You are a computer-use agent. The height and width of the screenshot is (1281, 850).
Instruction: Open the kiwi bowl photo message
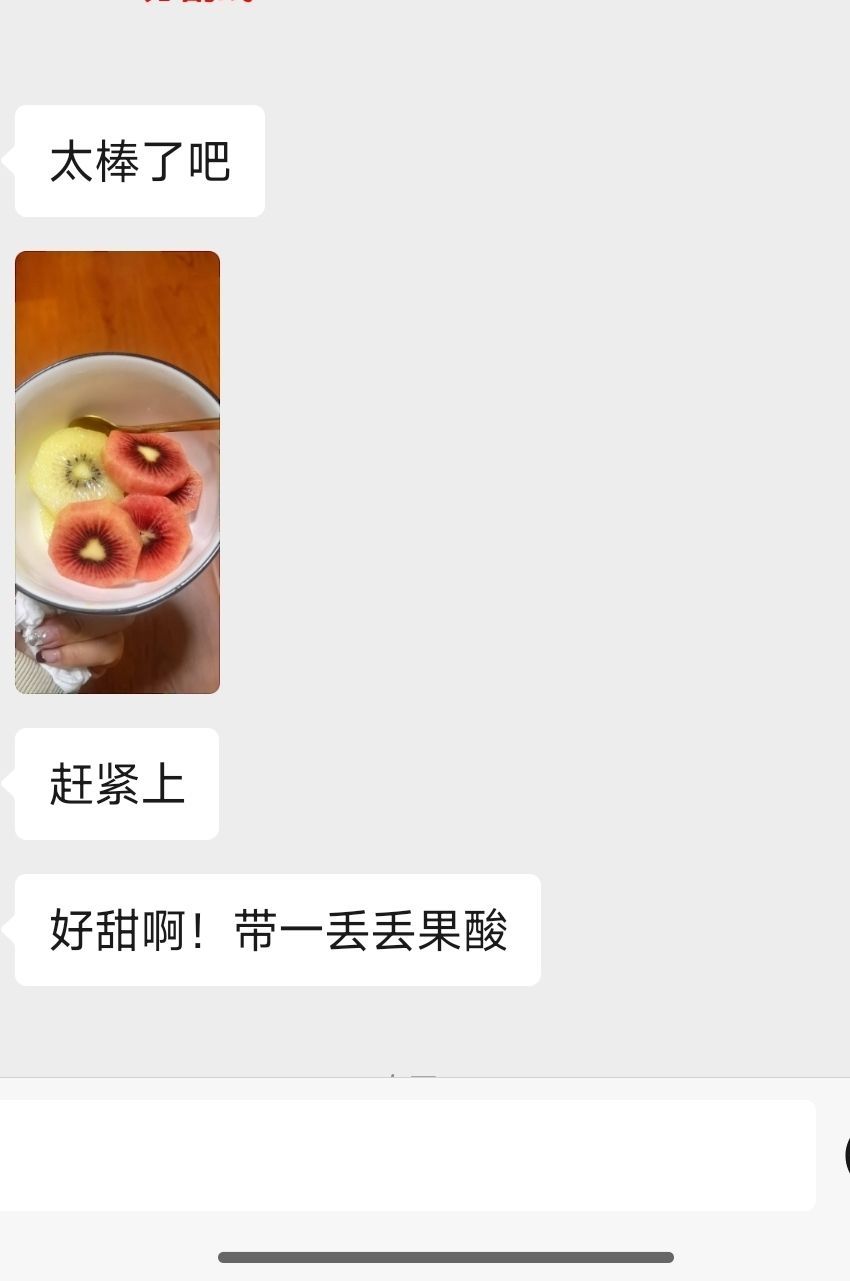pyautogui.click(x=117, y=472)
